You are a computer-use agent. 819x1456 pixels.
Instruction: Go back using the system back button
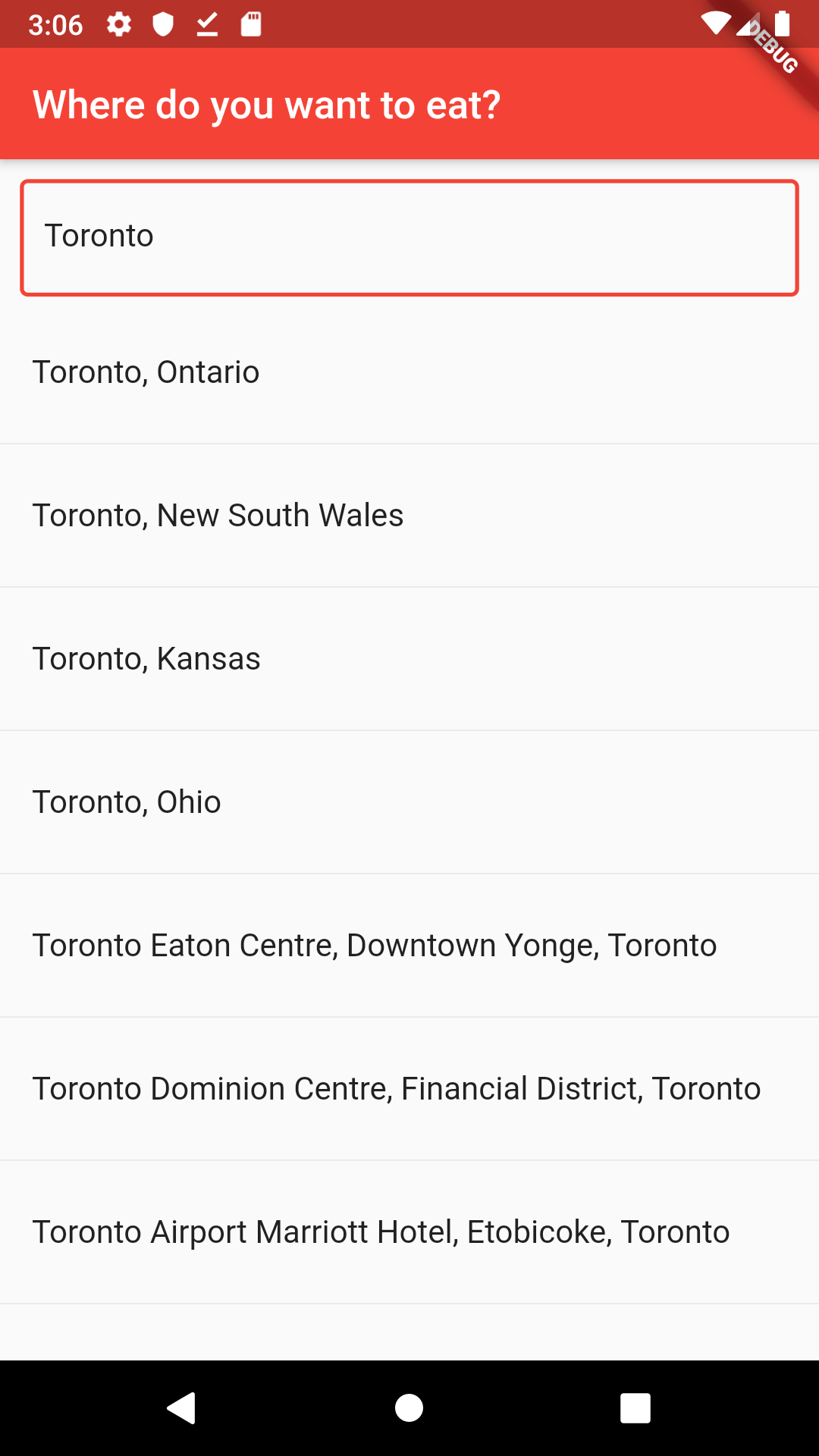point(182,1408)
